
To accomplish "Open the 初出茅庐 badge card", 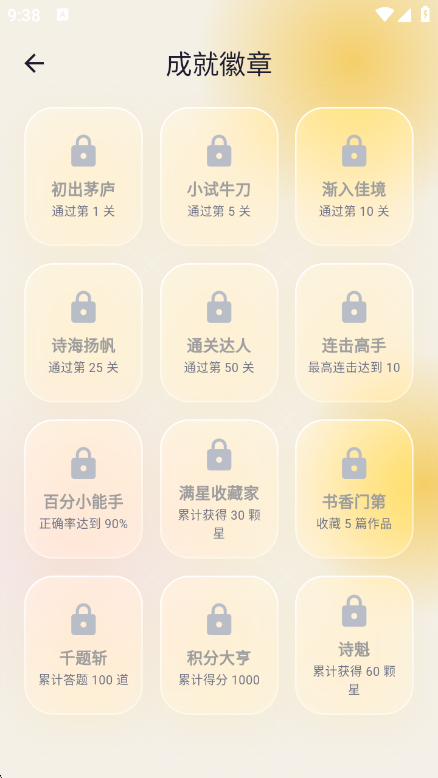I will tap(83, 177).
